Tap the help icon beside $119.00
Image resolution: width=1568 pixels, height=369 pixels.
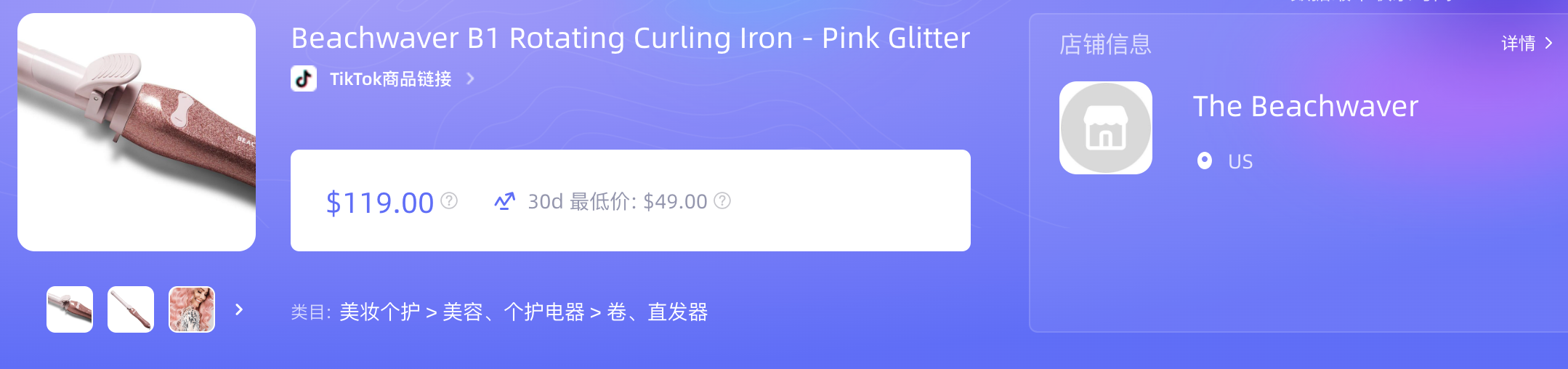450,200
